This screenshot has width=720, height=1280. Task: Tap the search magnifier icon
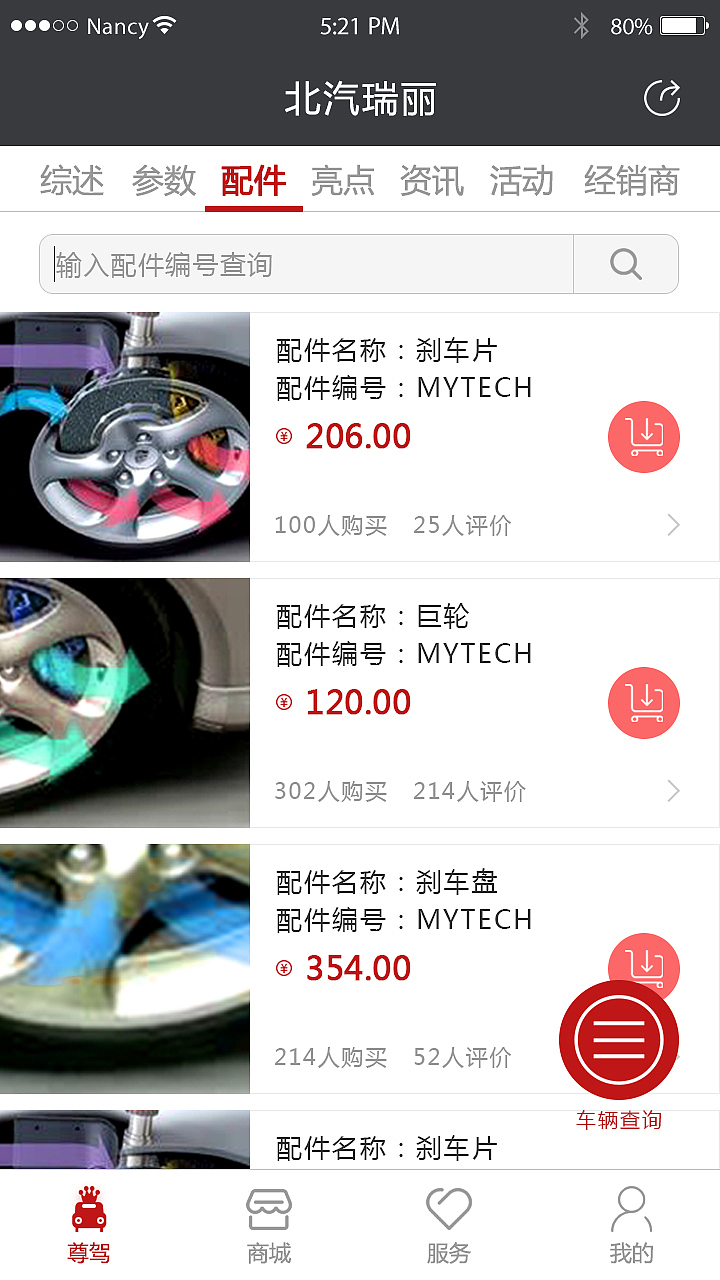624,263
